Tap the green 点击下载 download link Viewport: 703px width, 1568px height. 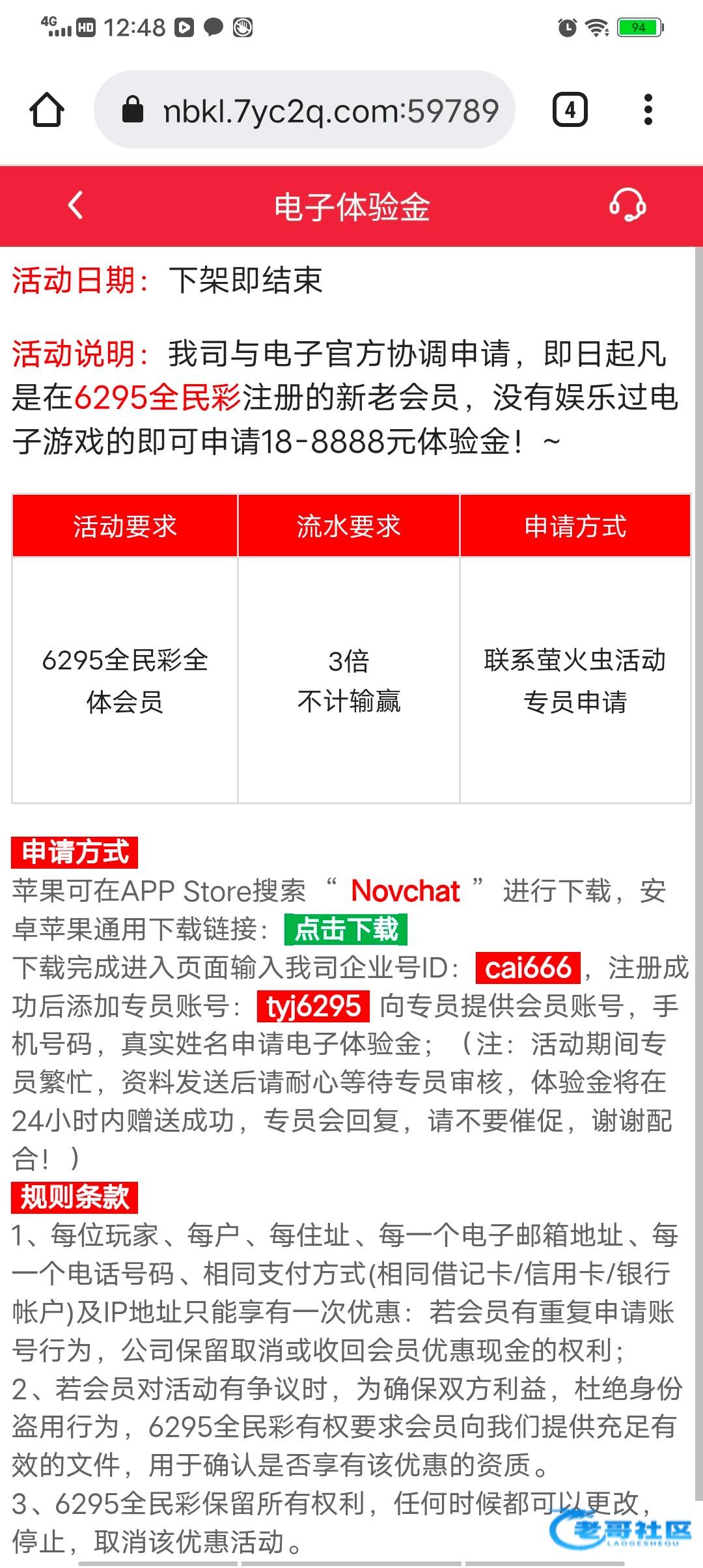click(346, 929)
